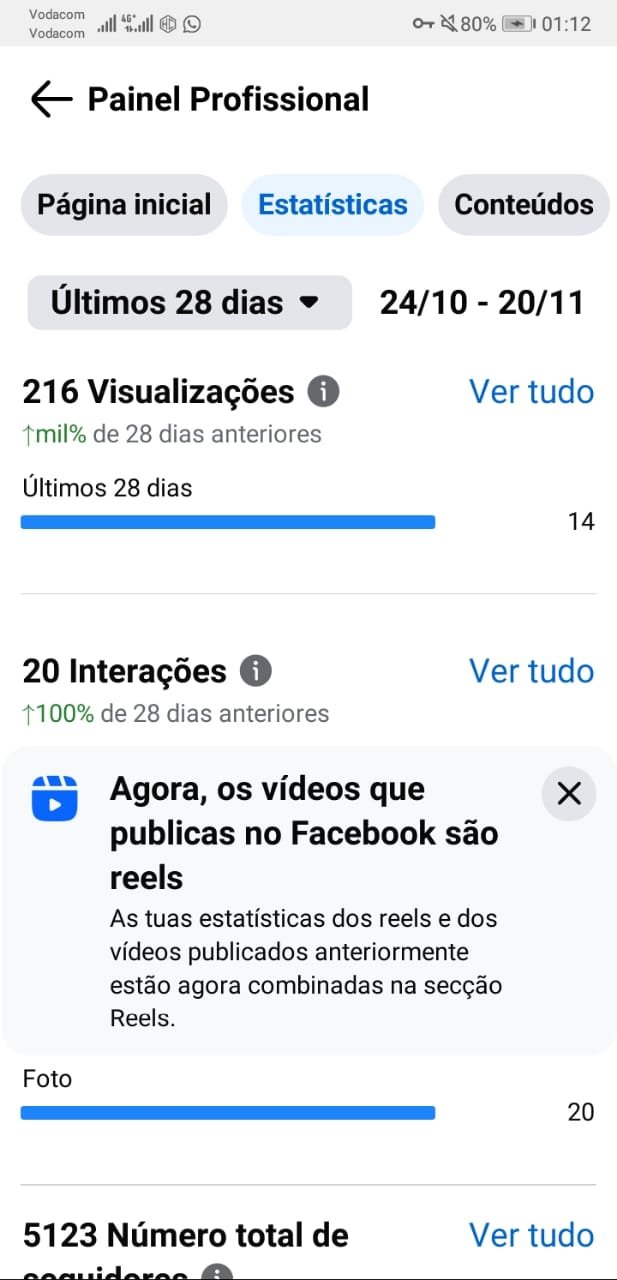Dismiss the reels announcement banner
This screenshot has height=1280, width=617.
(568, 794)
